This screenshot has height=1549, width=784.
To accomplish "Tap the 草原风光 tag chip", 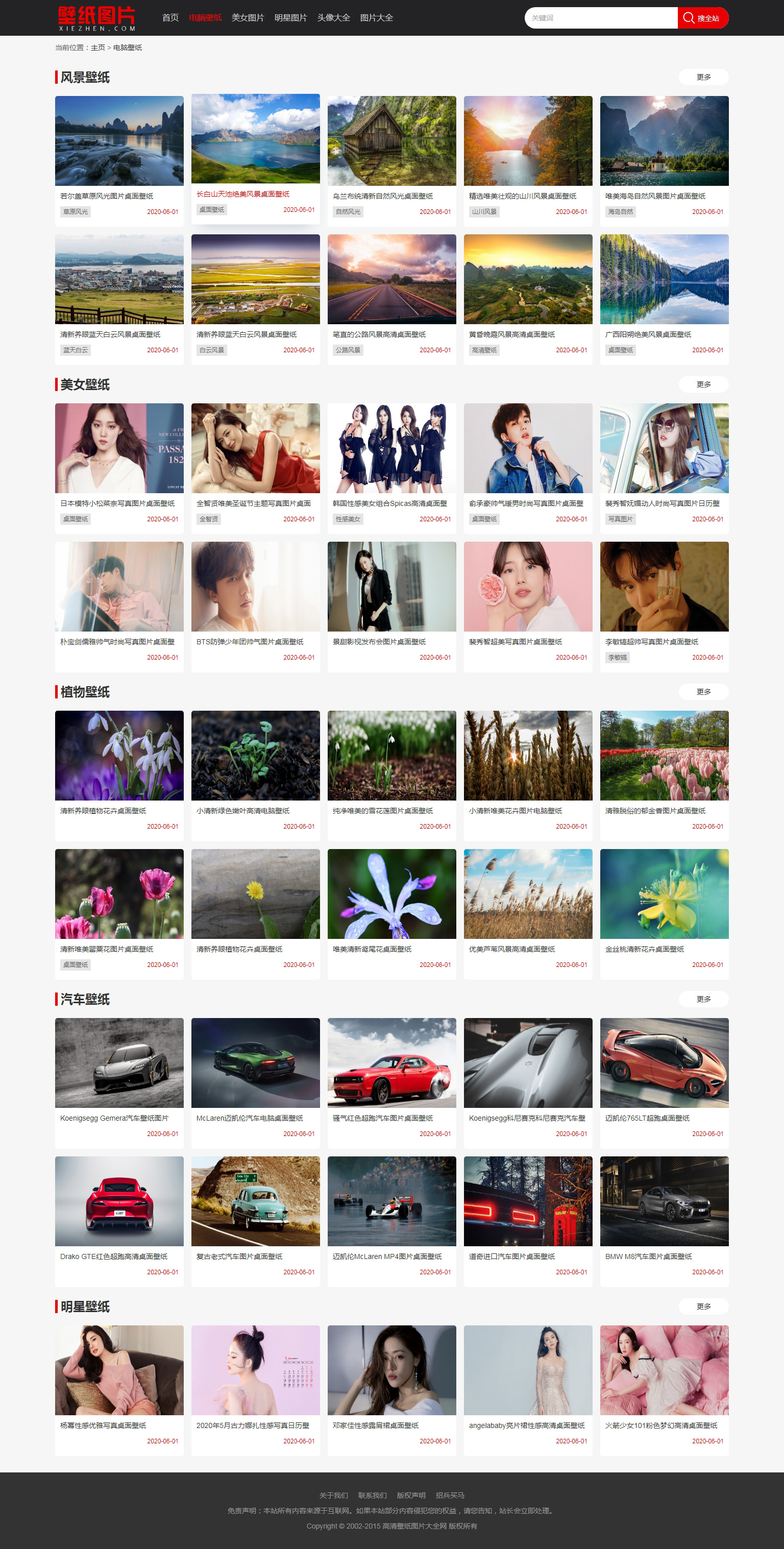I will coord(76,212).
